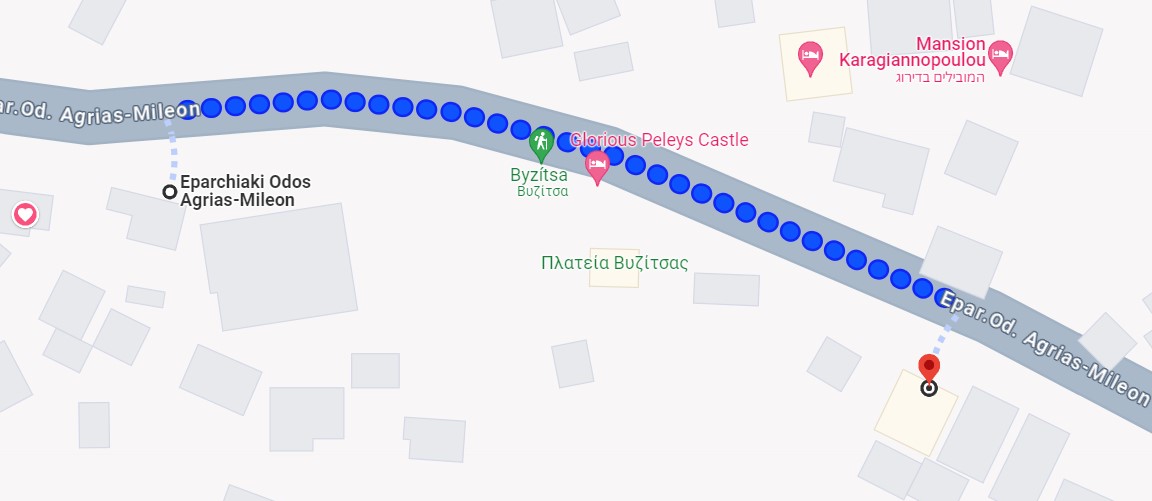The image size is (1152, 501).
Task: Open the Glorious Peleys Castle hotel pin
Action: [x=598, y=166]
